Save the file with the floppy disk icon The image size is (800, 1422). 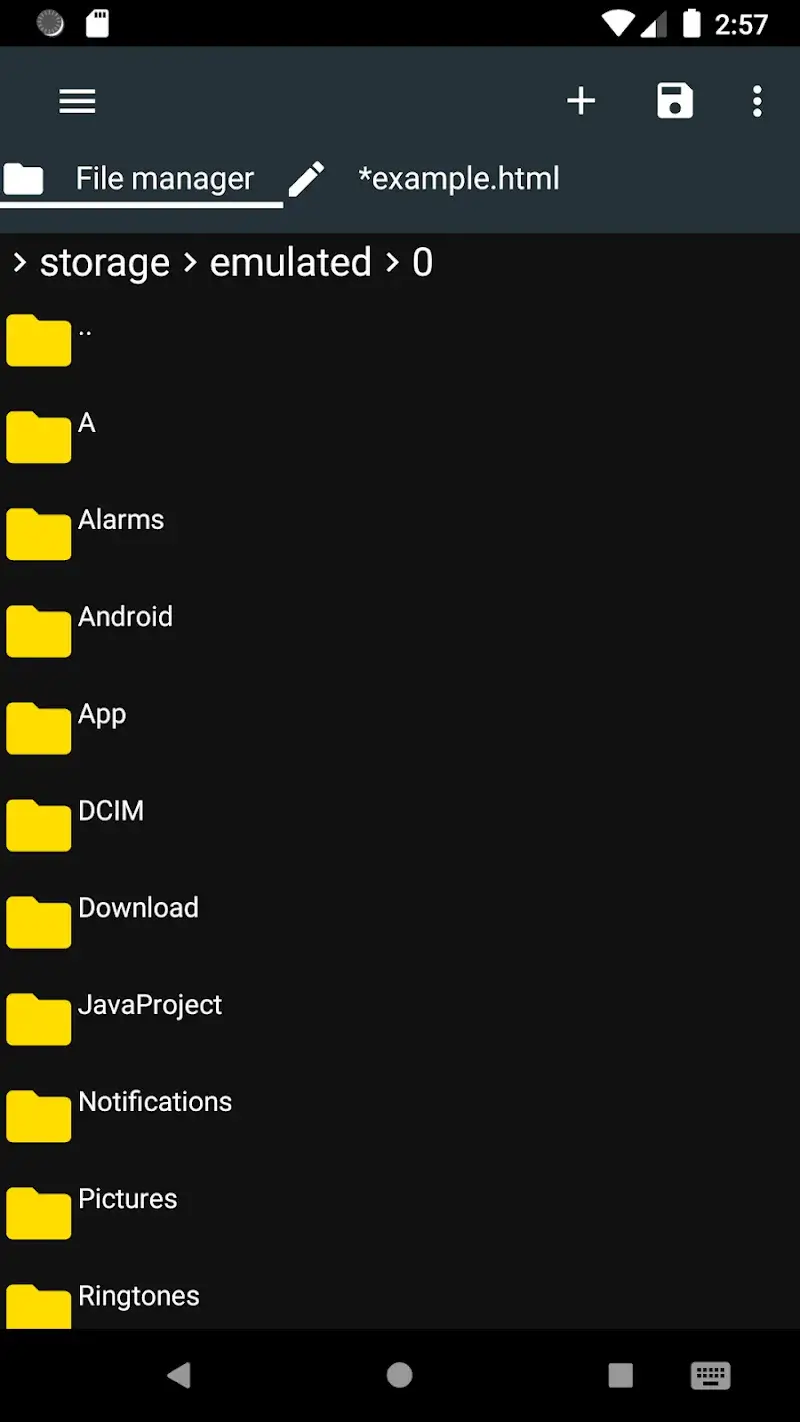click(675, 101)
